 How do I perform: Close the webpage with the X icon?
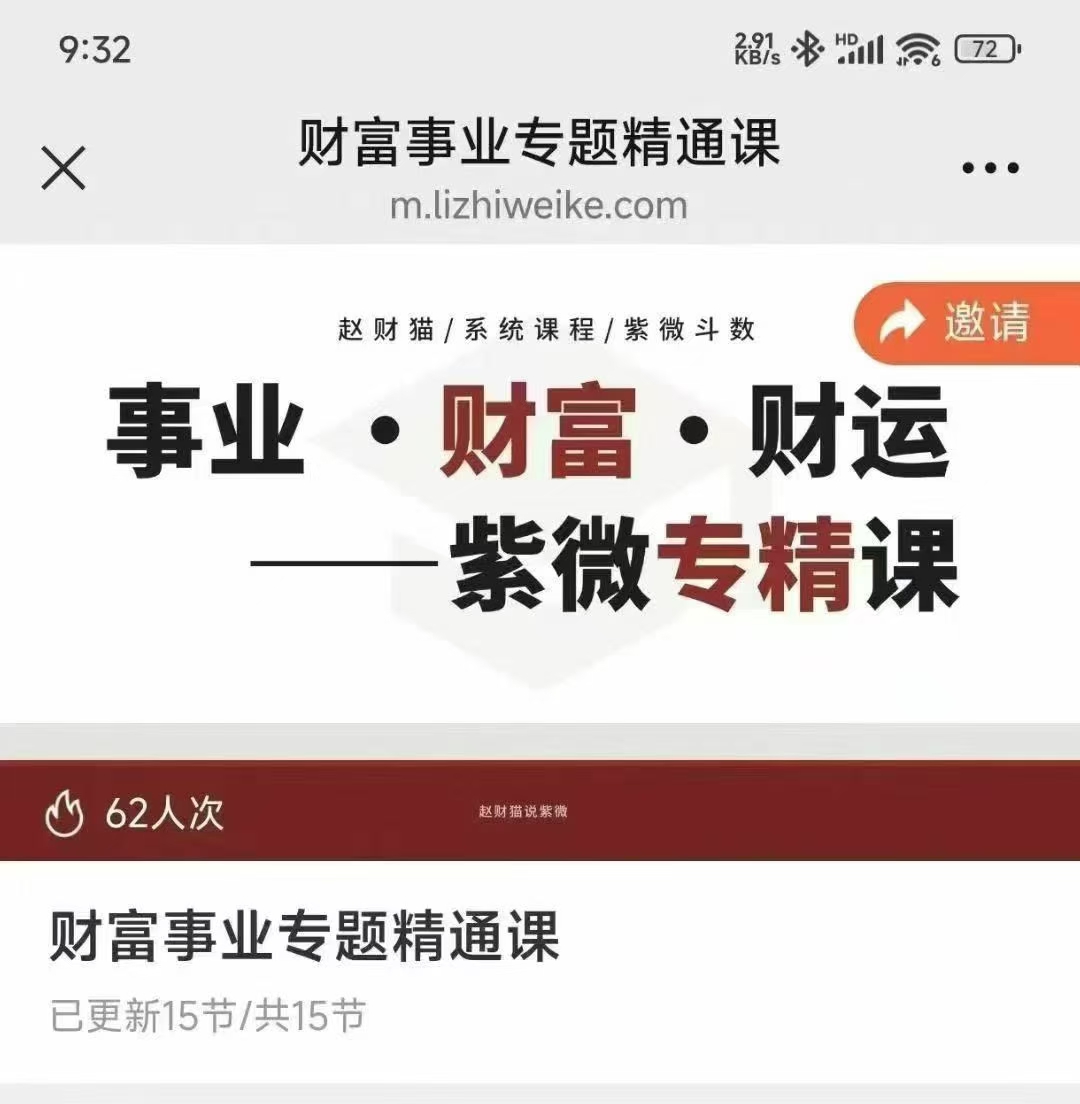64,168
